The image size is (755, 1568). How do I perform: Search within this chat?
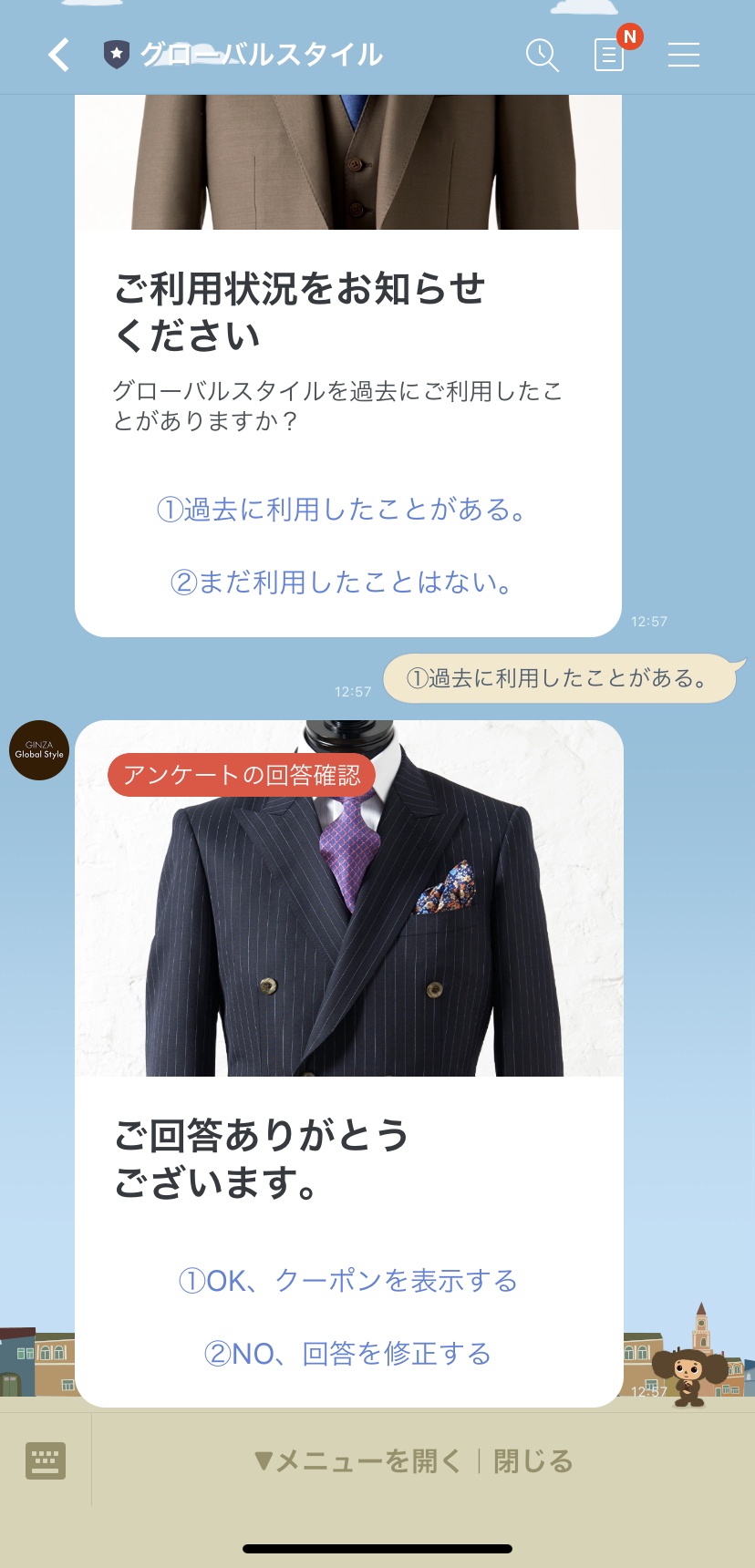point(542,55)
